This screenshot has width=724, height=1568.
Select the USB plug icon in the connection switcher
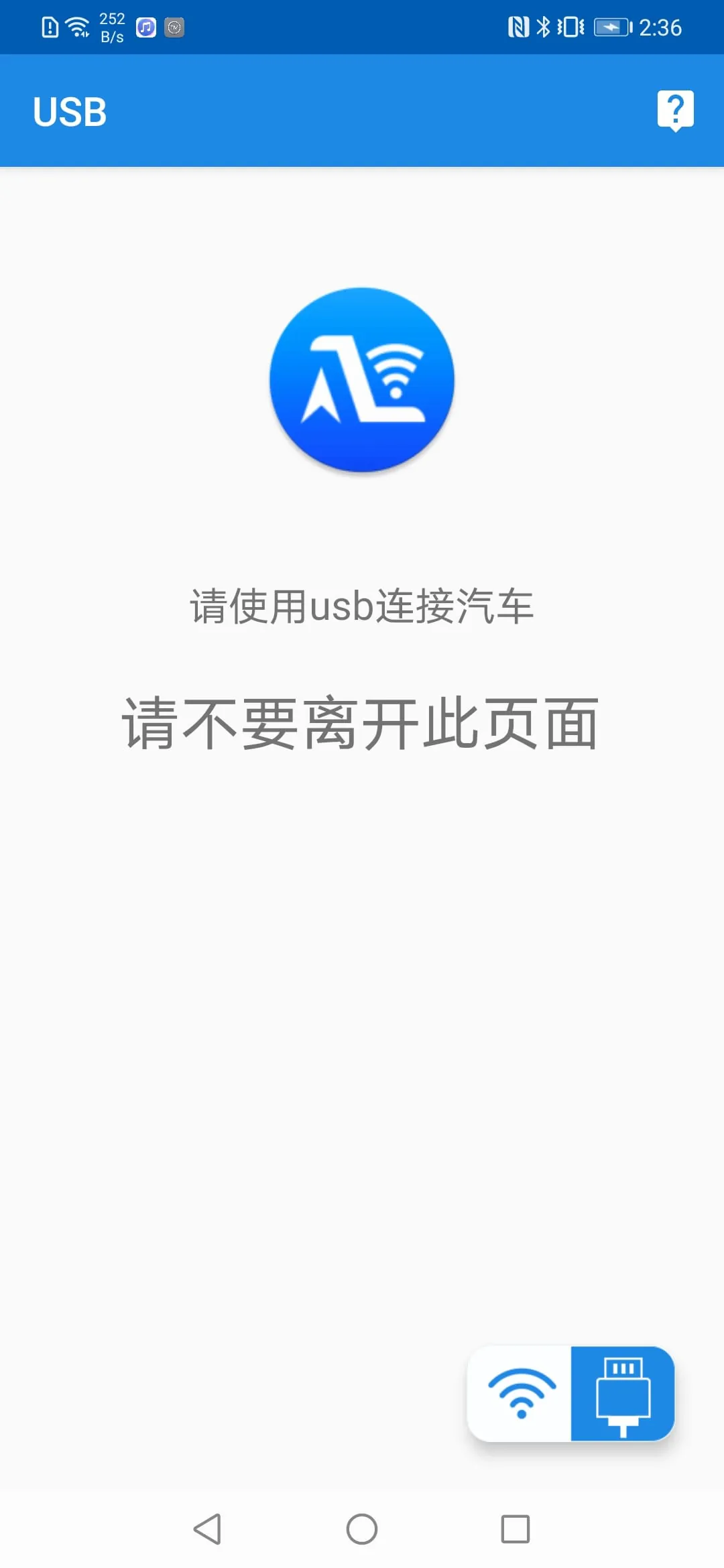(622, 1392)
